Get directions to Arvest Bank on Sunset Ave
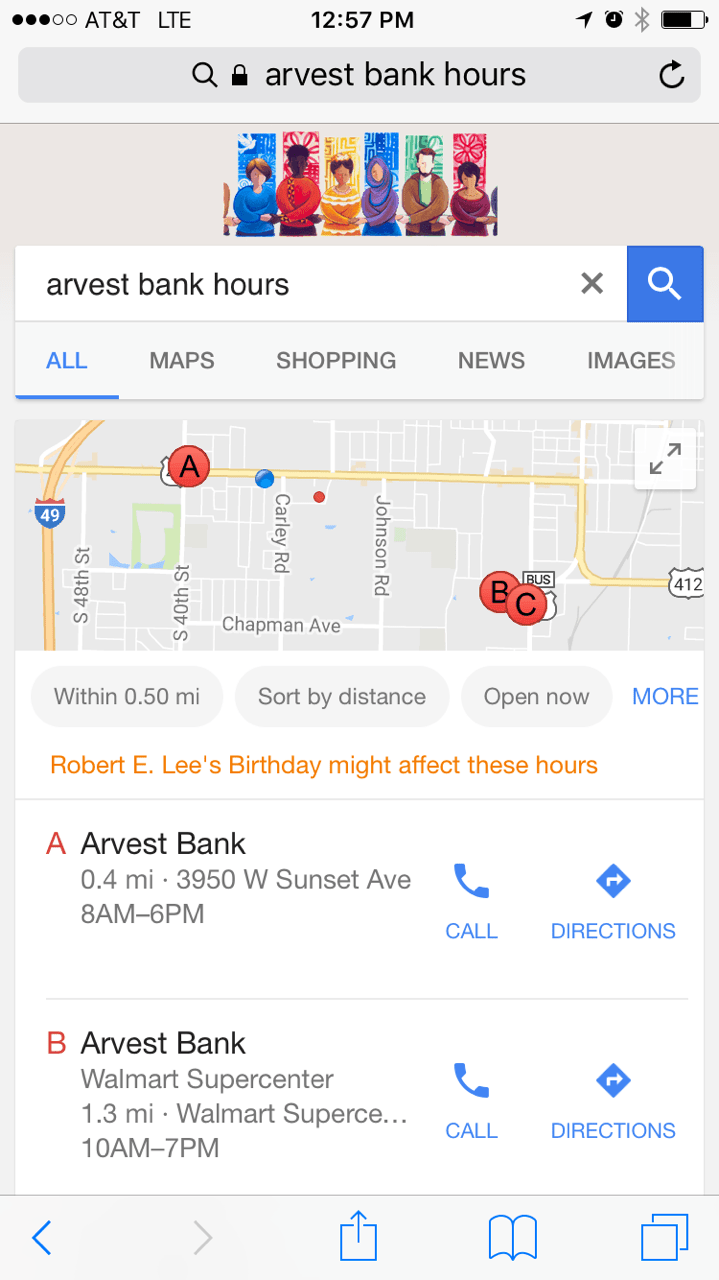 tap(613, 900)
